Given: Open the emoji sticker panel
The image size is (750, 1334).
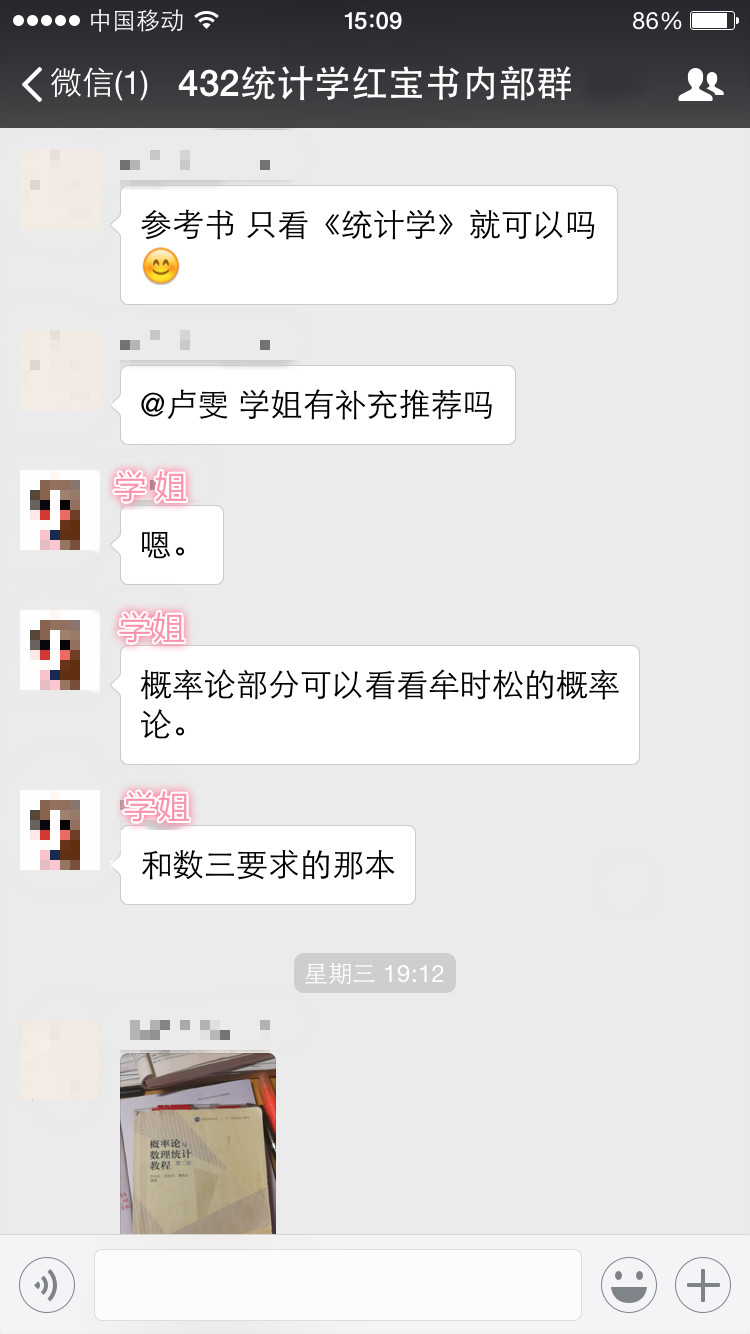Looking at the screenshot, I should [x=629, y=1284].
